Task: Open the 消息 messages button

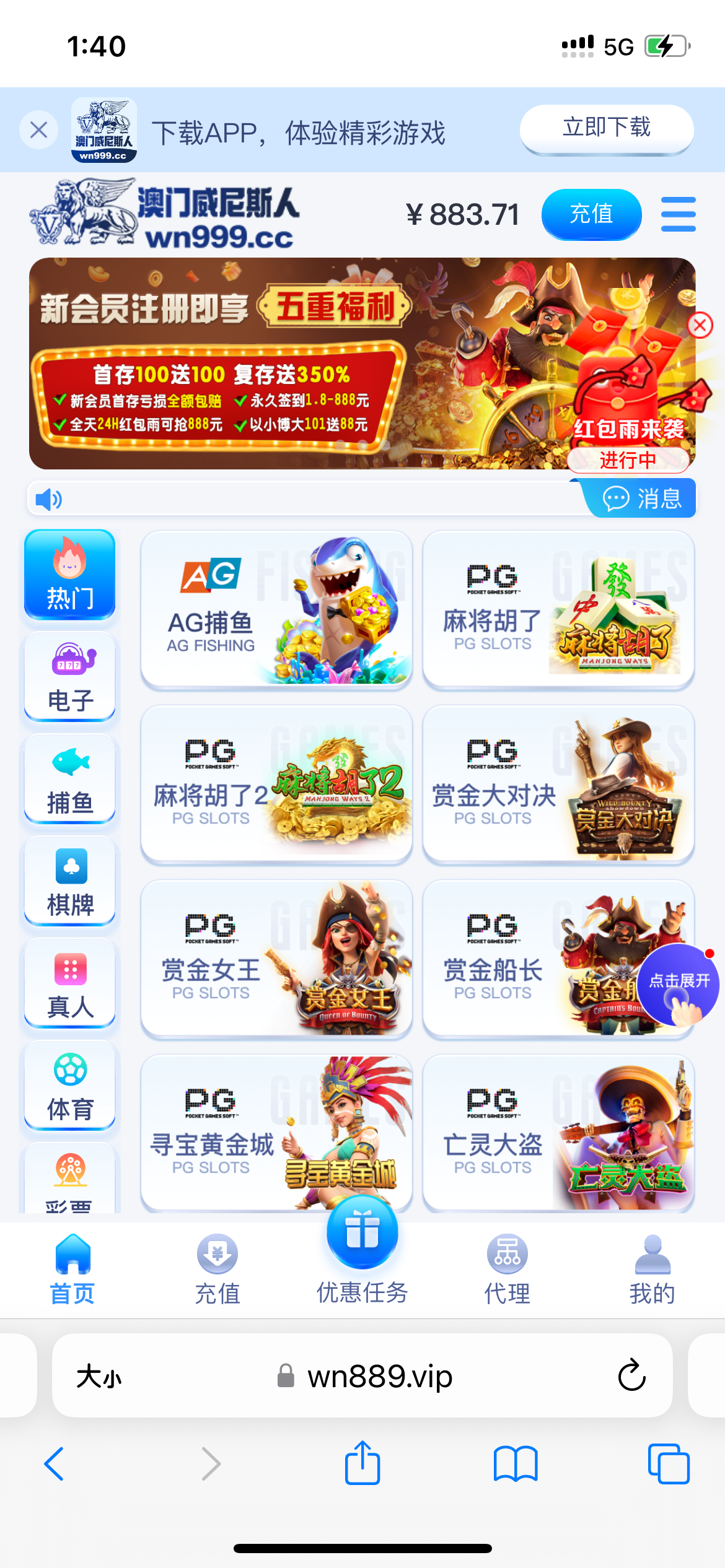Action: 642,499
